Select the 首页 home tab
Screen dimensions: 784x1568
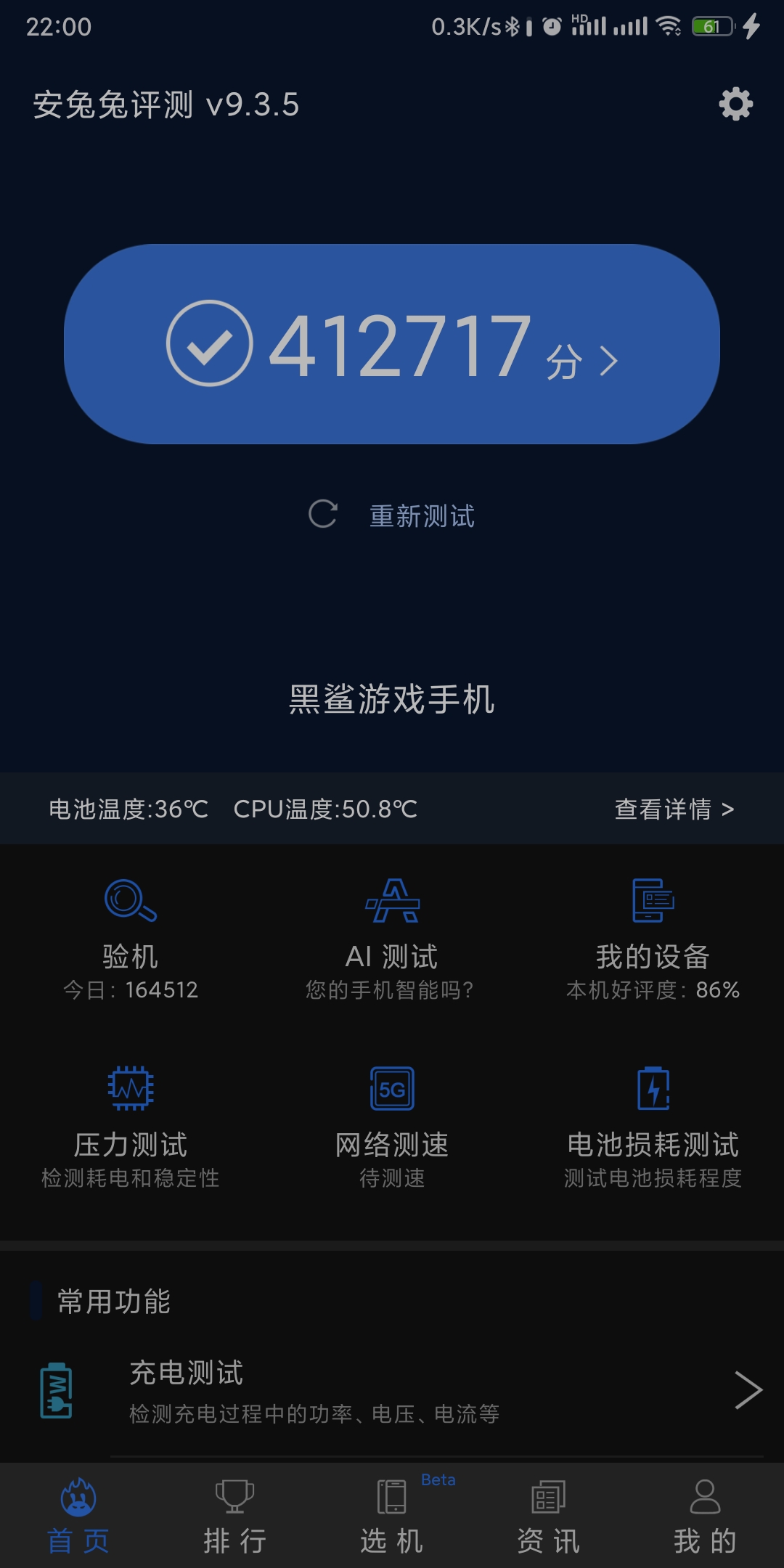[78, 1516]
